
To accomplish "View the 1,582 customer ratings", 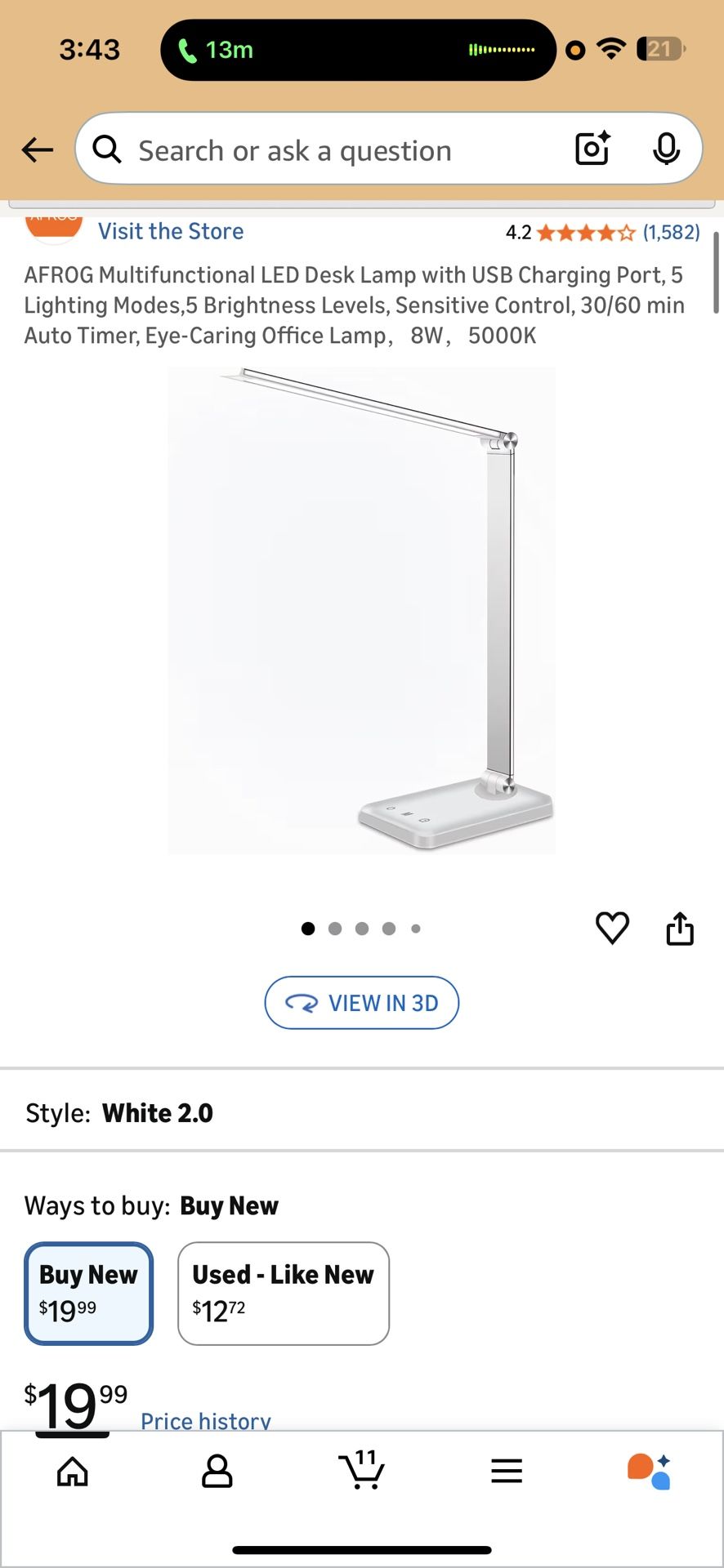I will point(670,233).
